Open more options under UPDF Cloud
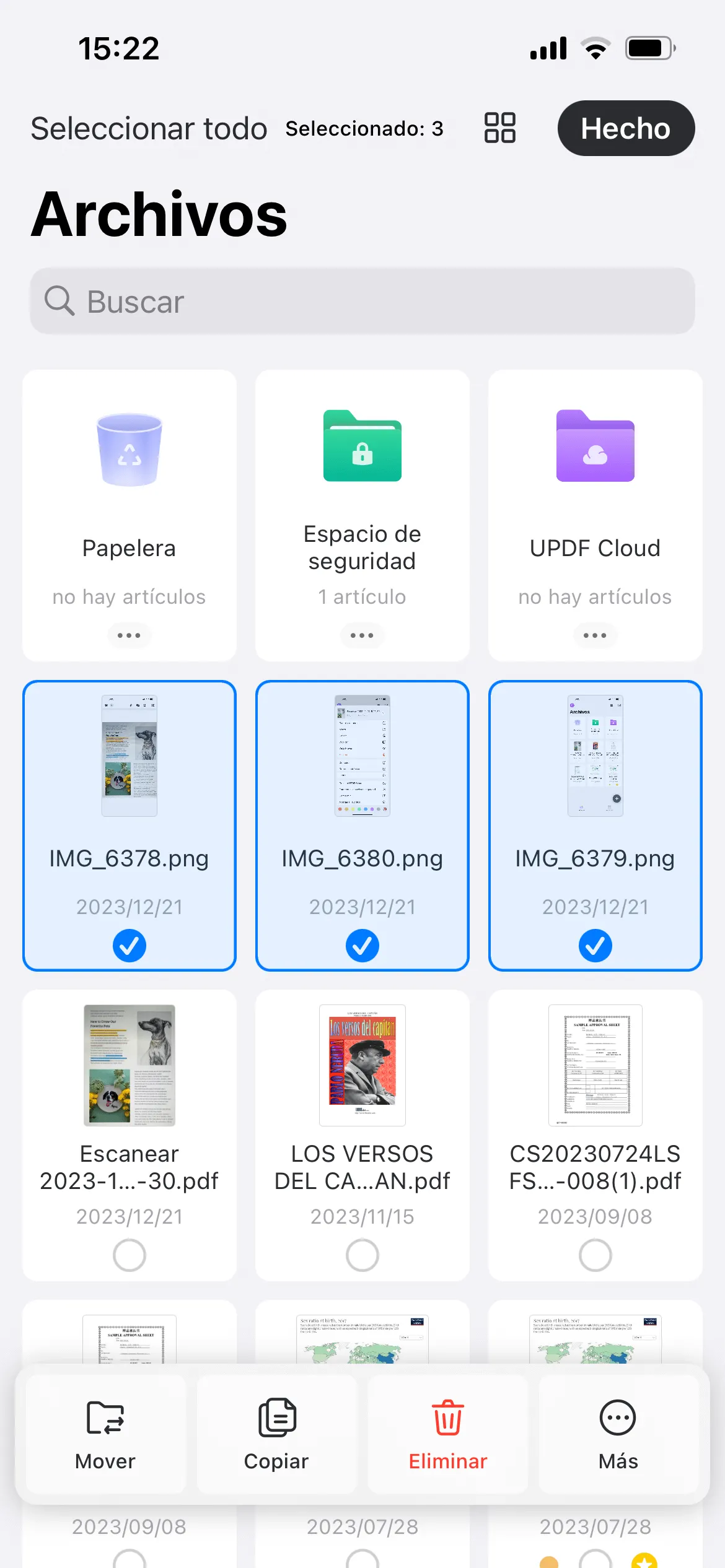The image size is (725, 1568). click(595, 635)
